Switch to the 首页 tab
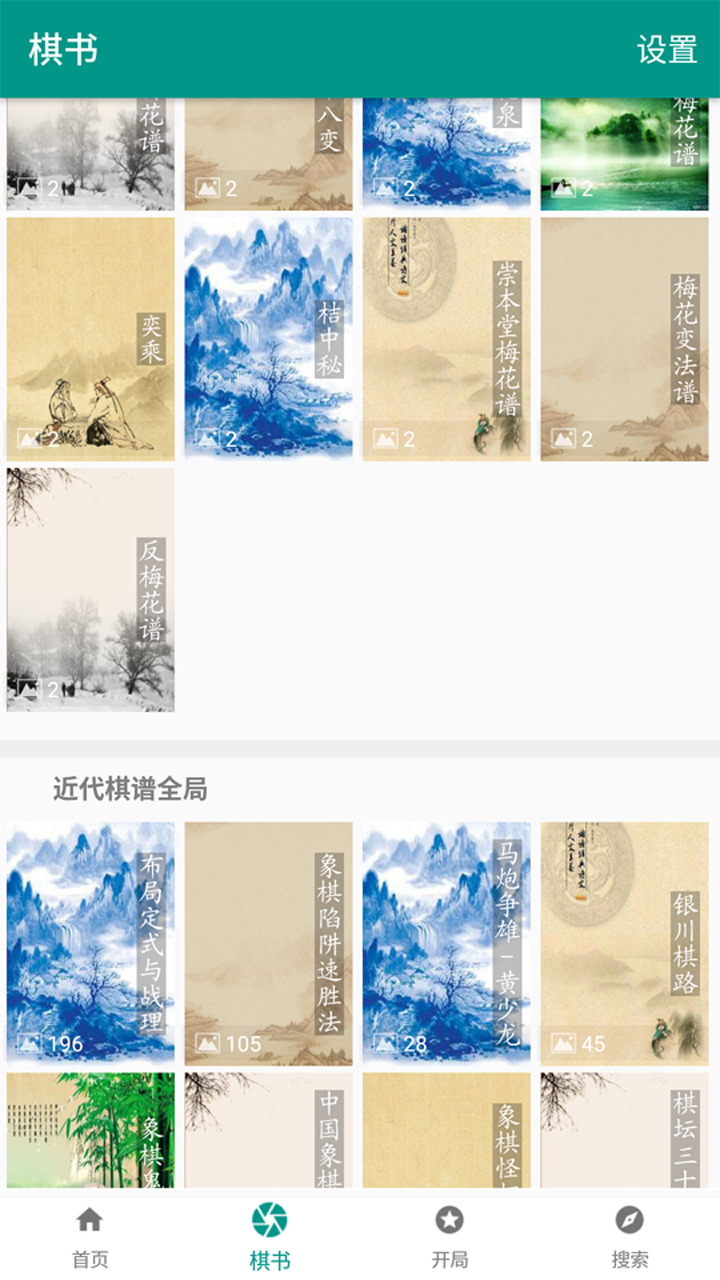The height and width of the screenshot is (1280, 720). (90, 1238)
